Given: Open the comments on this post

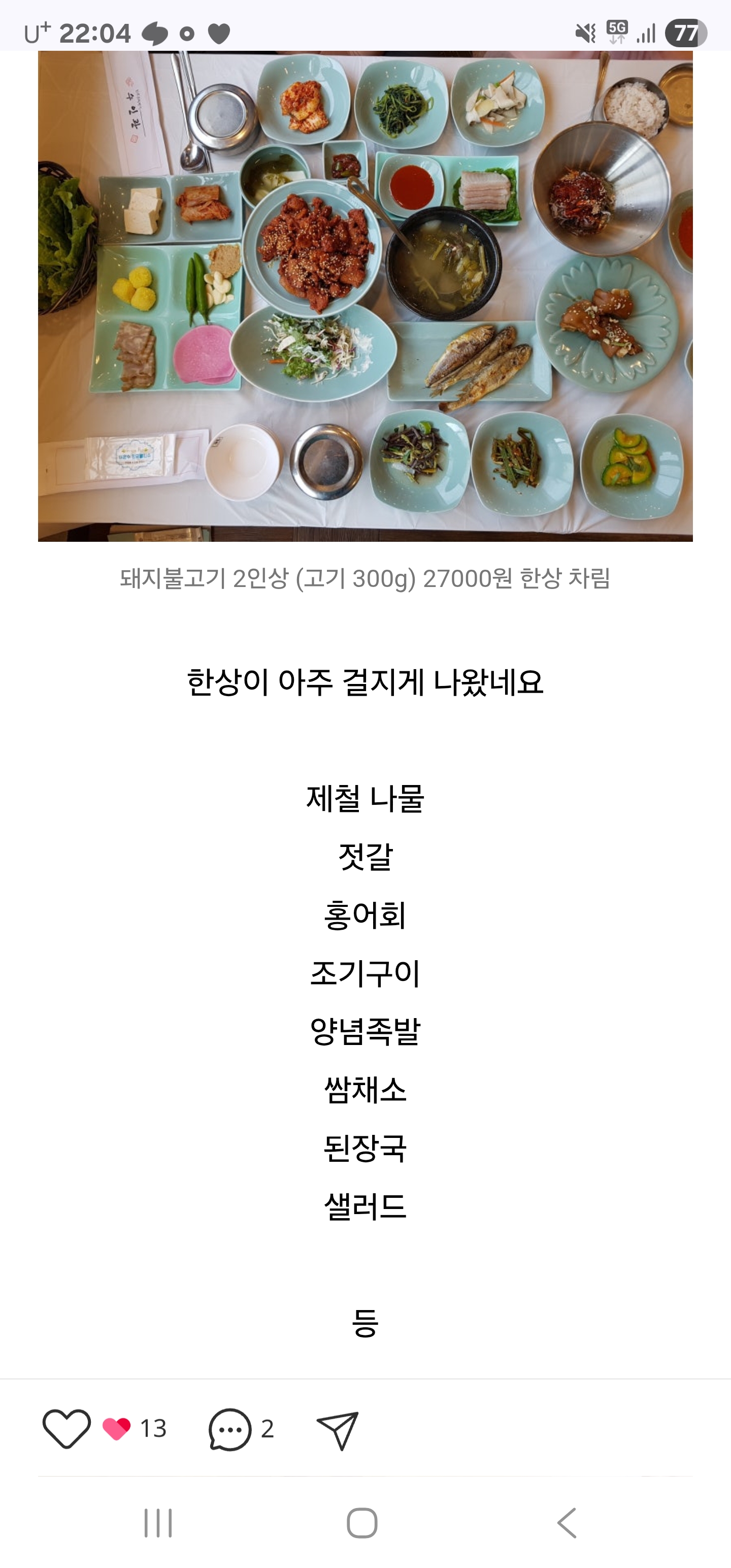Looking at the screenshot, I should pyautogui.click(x=229, y=1428).
